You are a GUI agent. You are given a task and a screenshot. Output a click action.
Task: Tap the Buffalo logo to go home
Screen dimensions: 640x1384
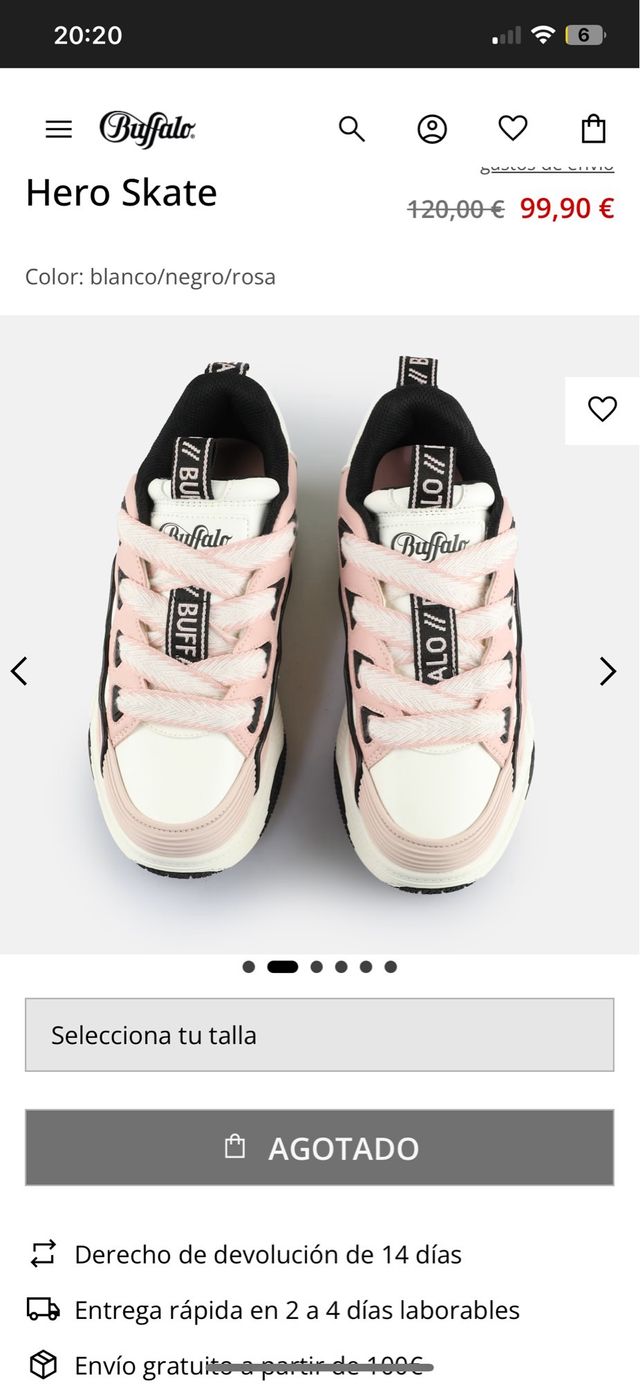(147, 129)
